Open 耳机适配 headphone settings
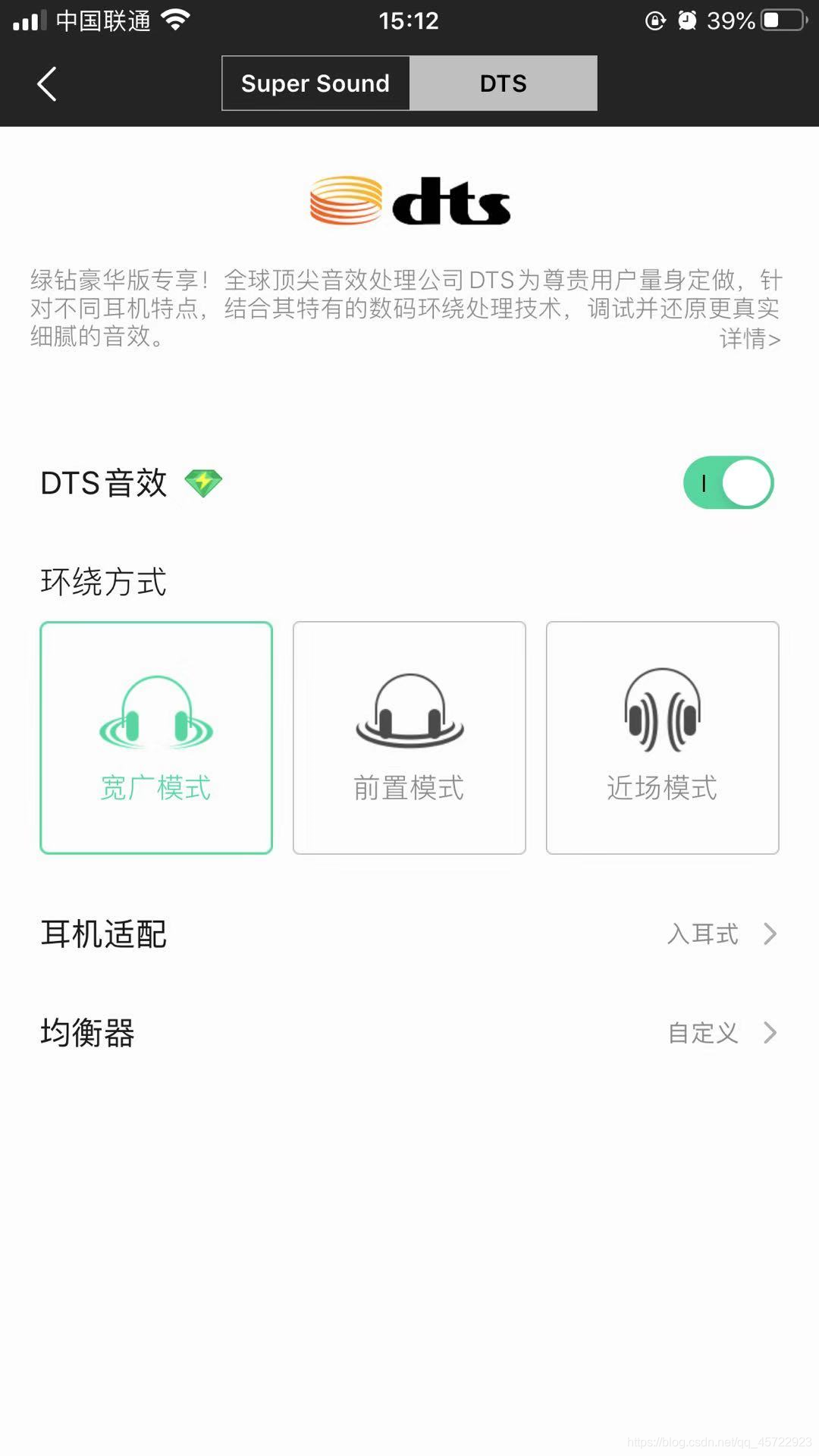The width and height of the screenshot is (819, 1456). pos(409,934)
